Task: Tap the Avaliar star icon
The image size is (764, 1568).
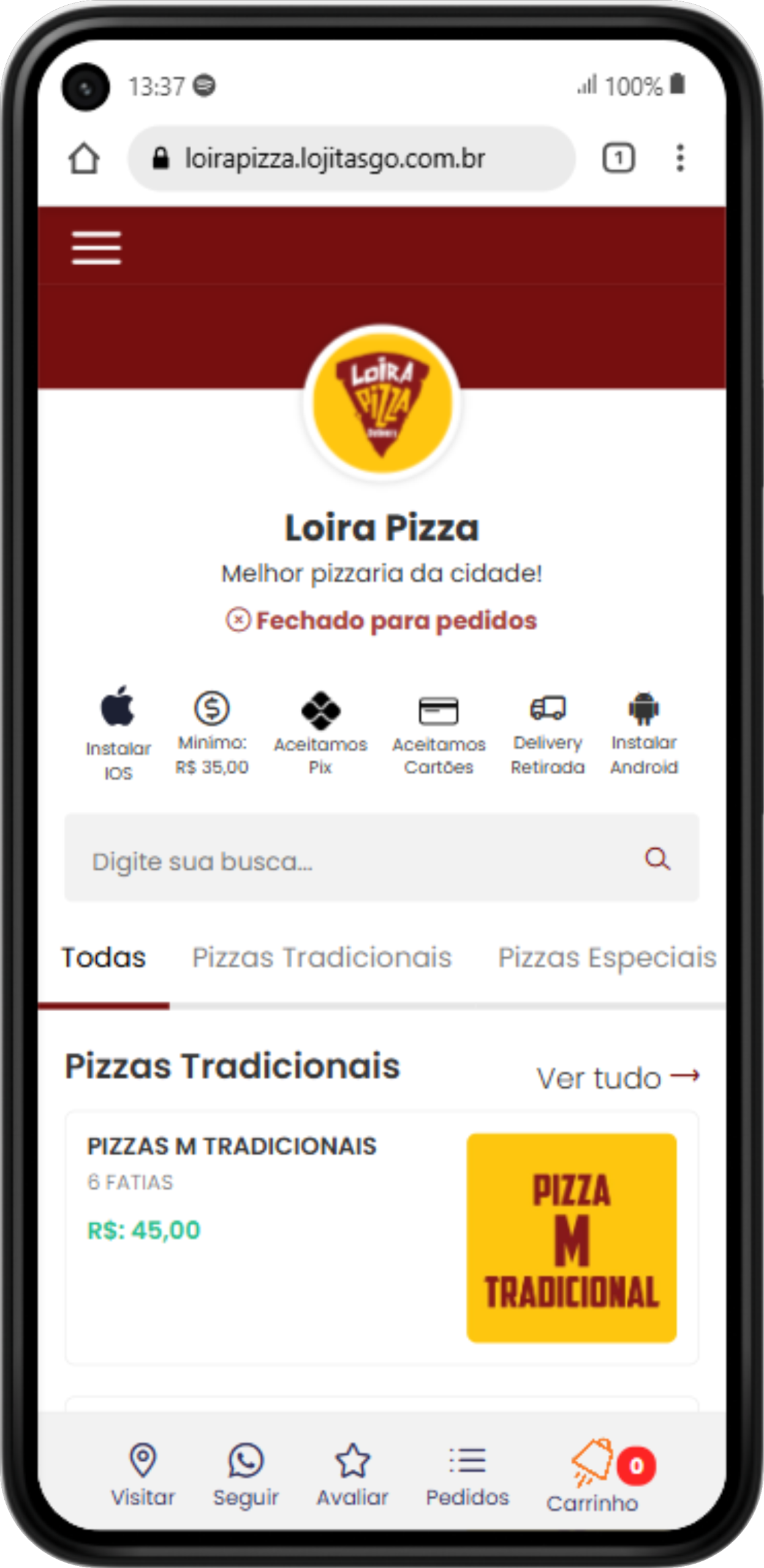Action: (352, 1459)
